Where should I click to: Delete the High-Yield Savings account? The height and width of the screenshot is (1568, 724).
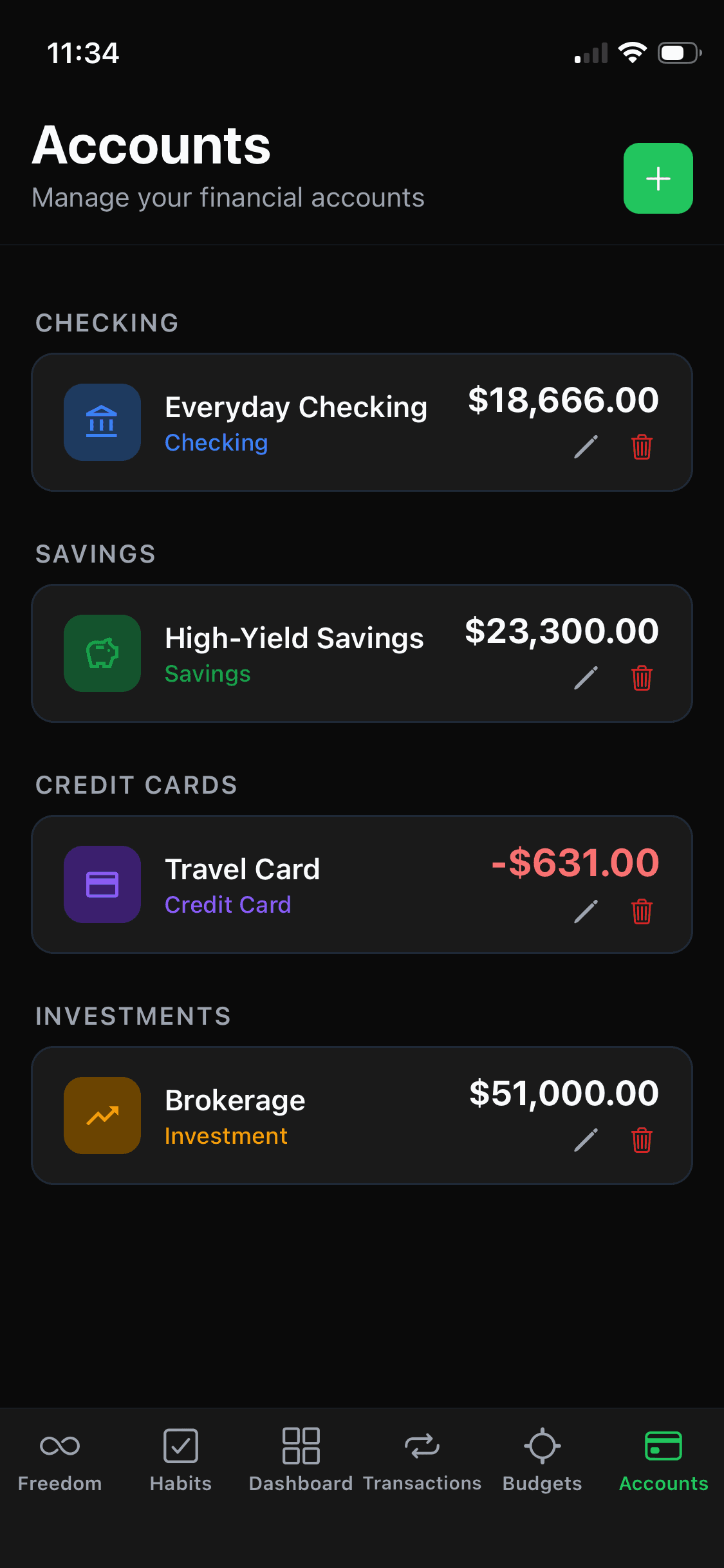tap(642, 678)
